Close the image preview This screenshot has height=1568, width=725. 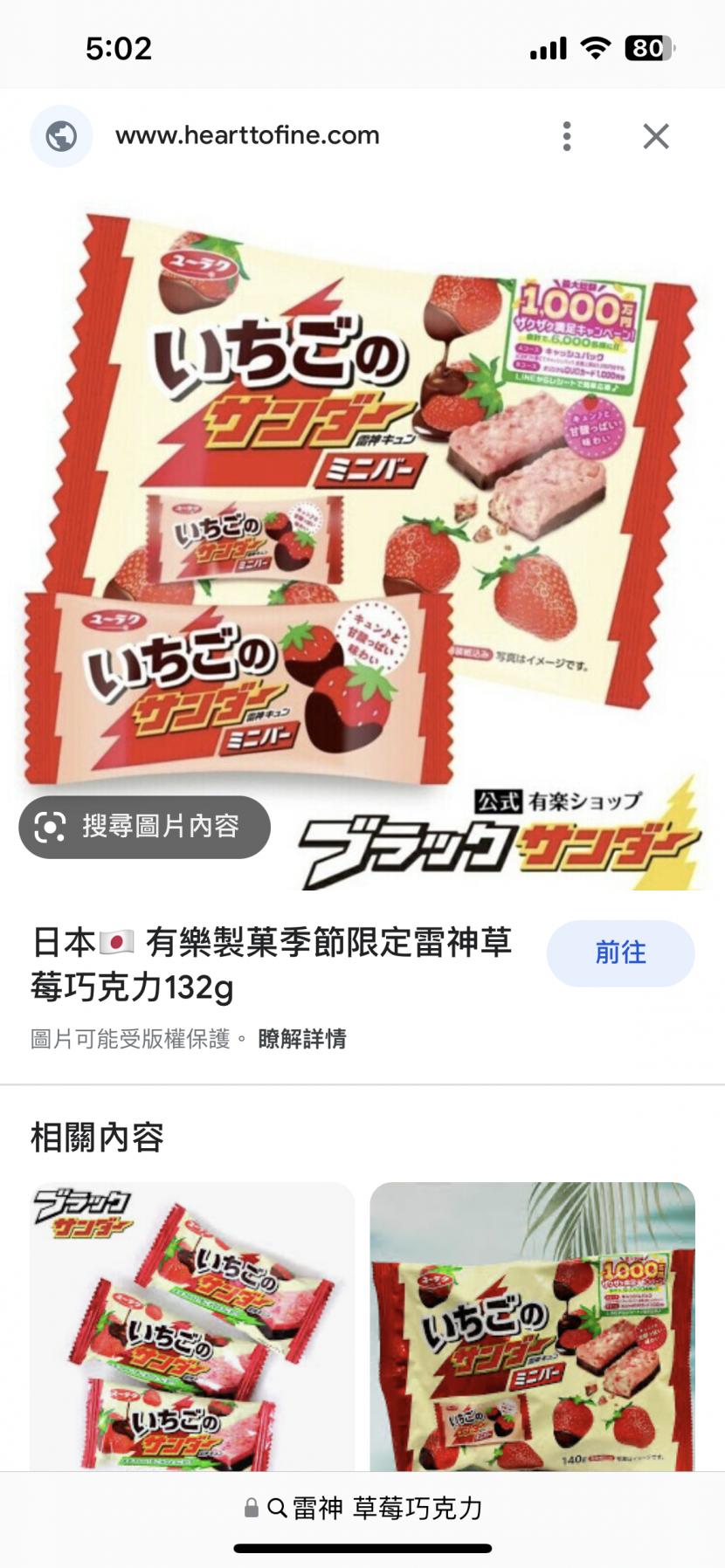pos(656,136)
